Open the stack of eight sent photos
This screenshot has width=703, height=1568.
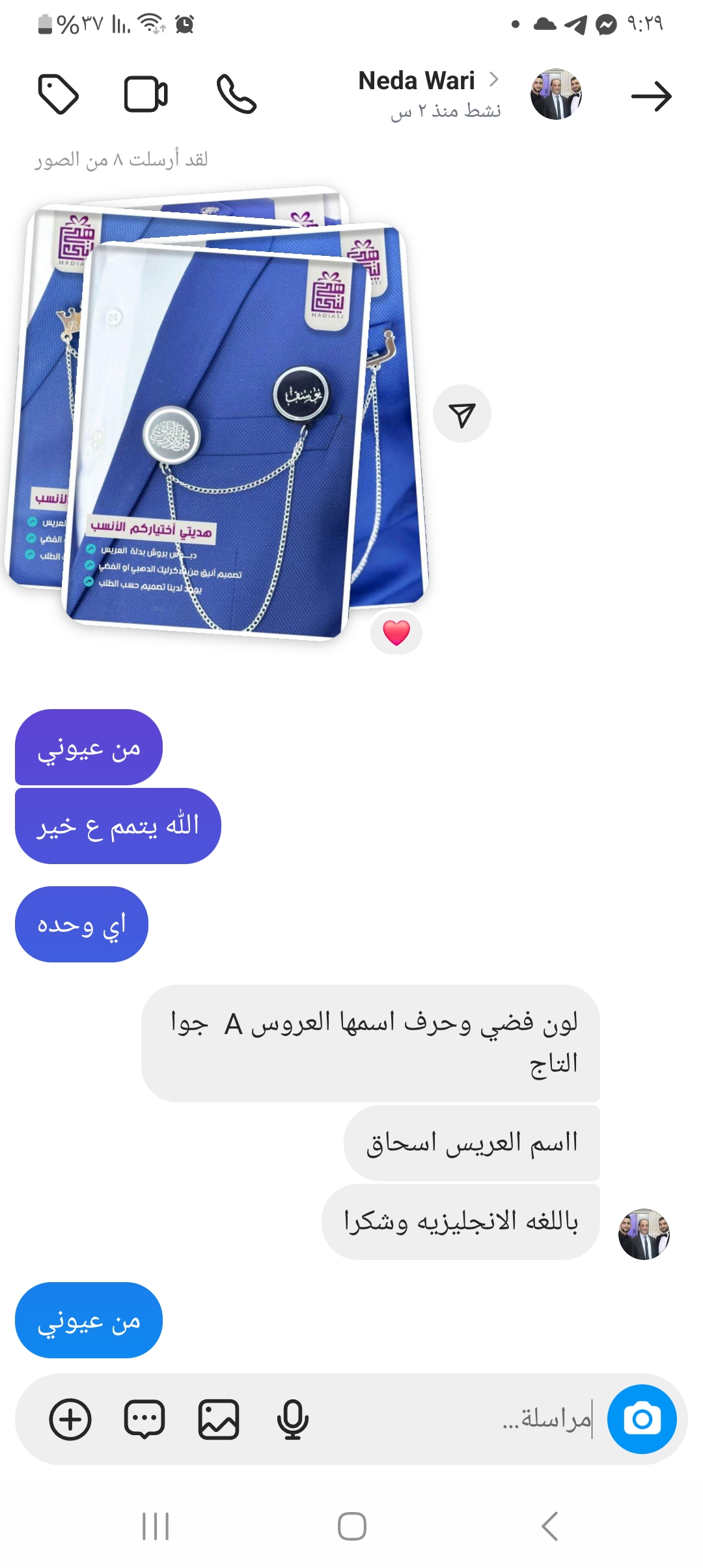click(215, 417)
